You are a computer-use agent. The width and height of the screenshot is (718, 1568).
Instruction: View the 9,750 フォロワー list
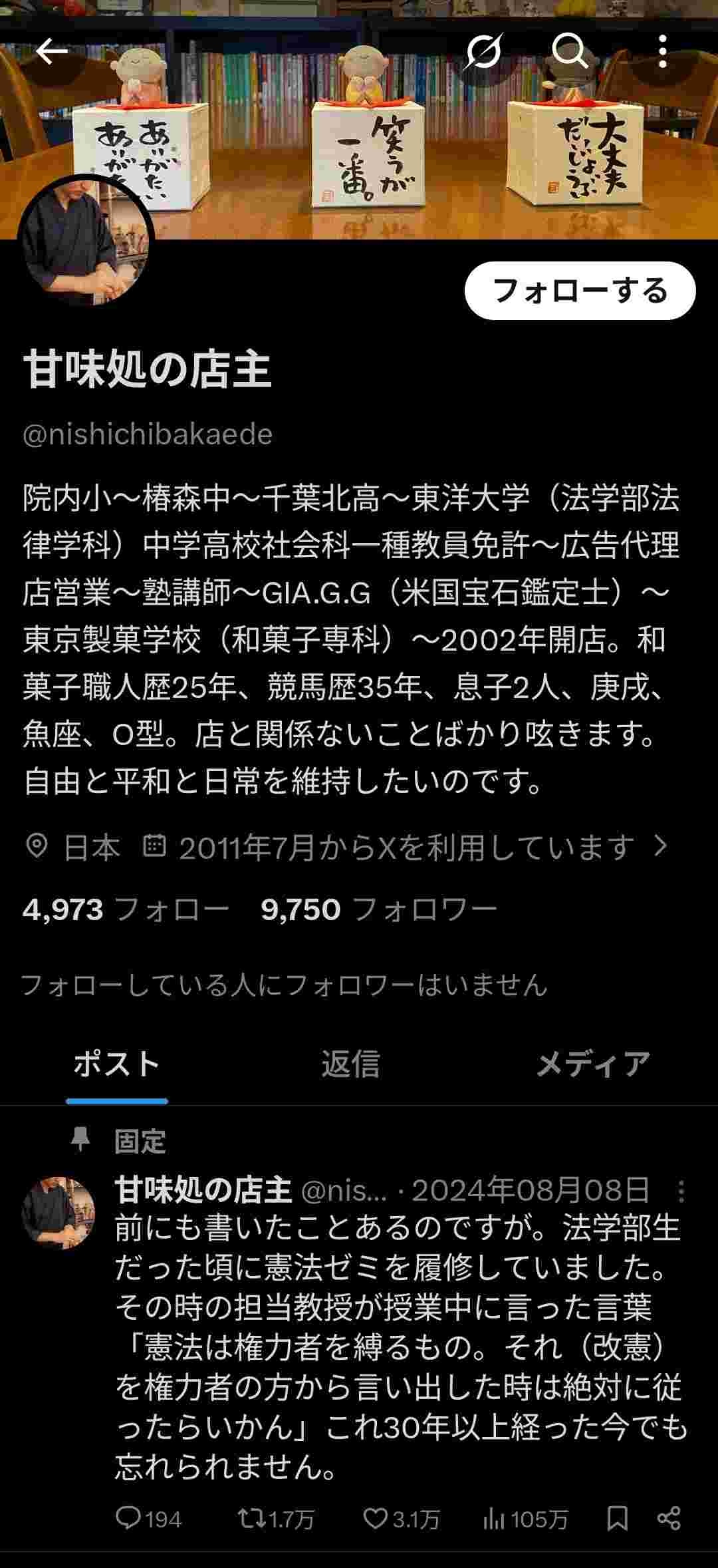click(378, 909)
